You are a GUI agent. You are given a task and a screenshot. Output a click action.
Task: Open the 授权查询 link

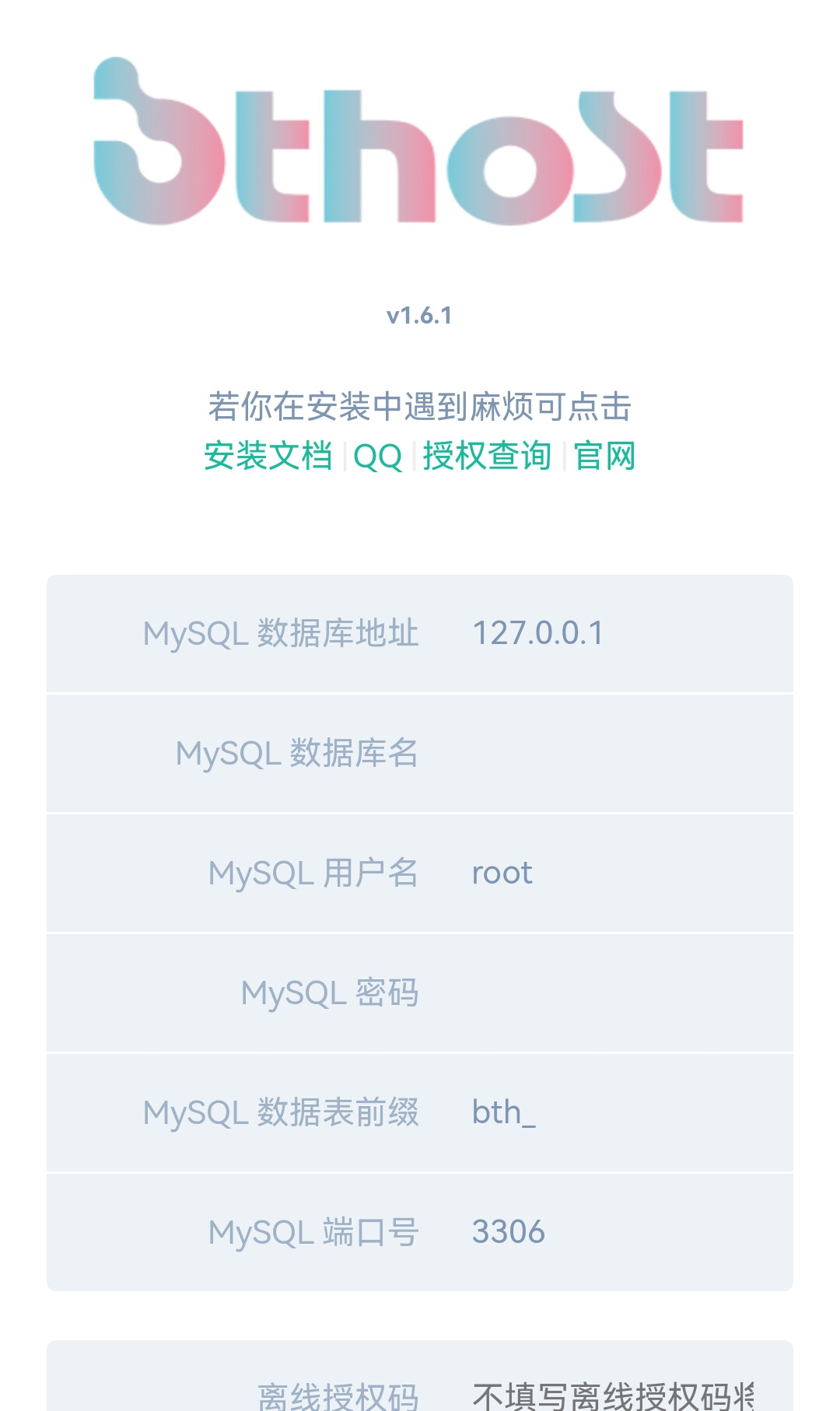tap(486, 456)
